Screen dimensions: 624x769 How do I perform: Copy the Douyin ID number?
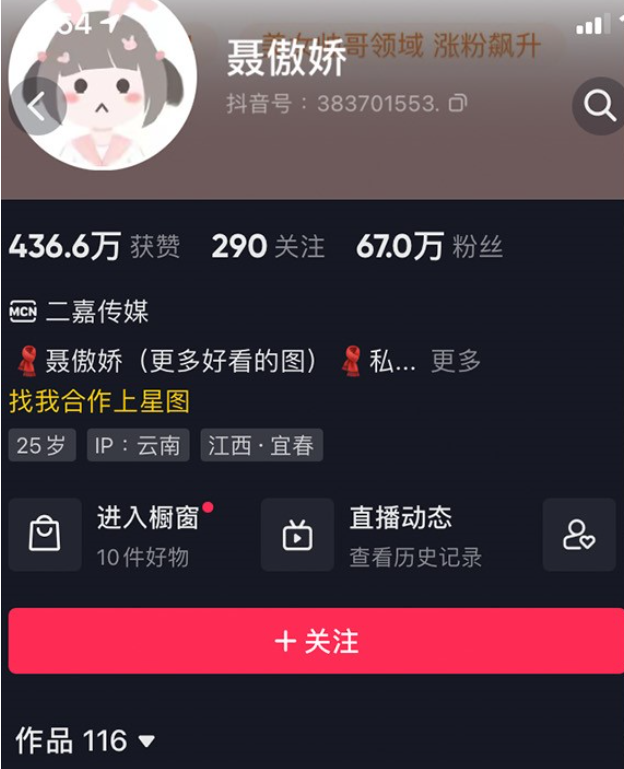(458, 103)
